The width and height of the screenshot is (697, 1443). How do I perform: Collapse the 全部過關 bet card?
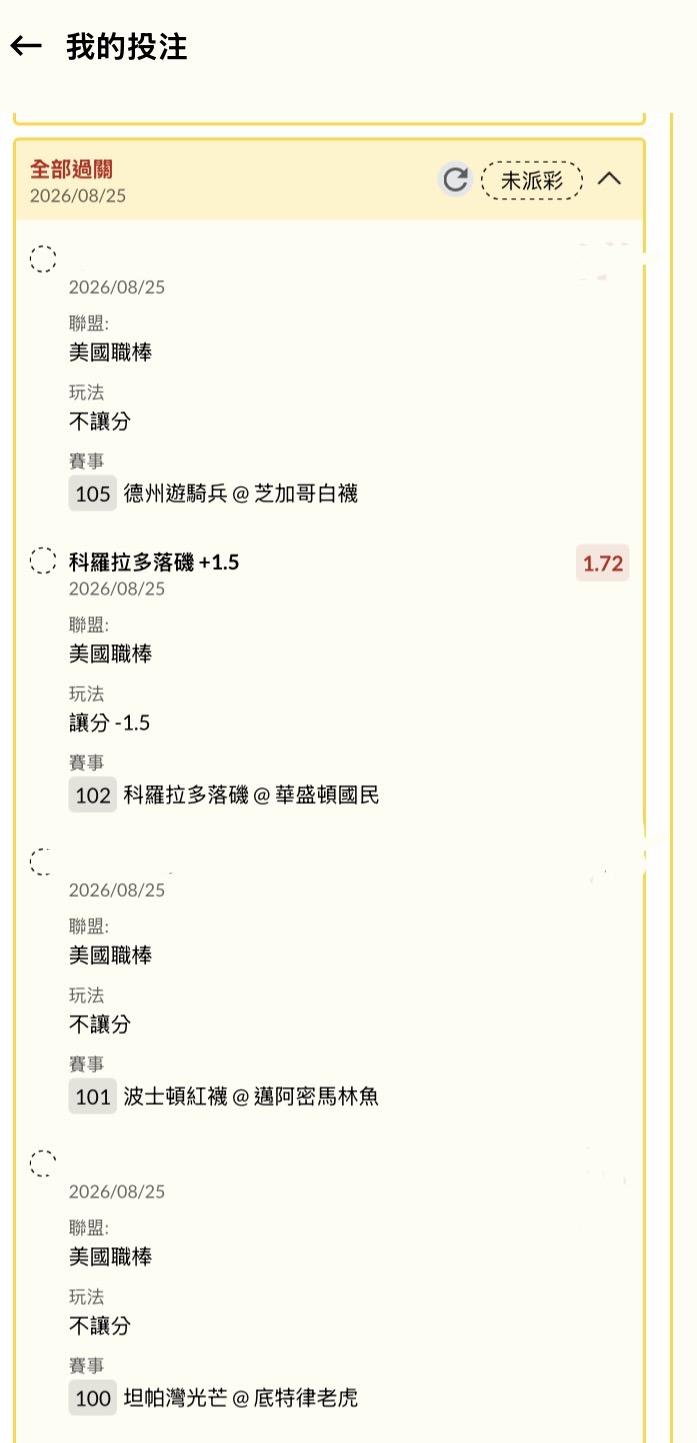609,179
